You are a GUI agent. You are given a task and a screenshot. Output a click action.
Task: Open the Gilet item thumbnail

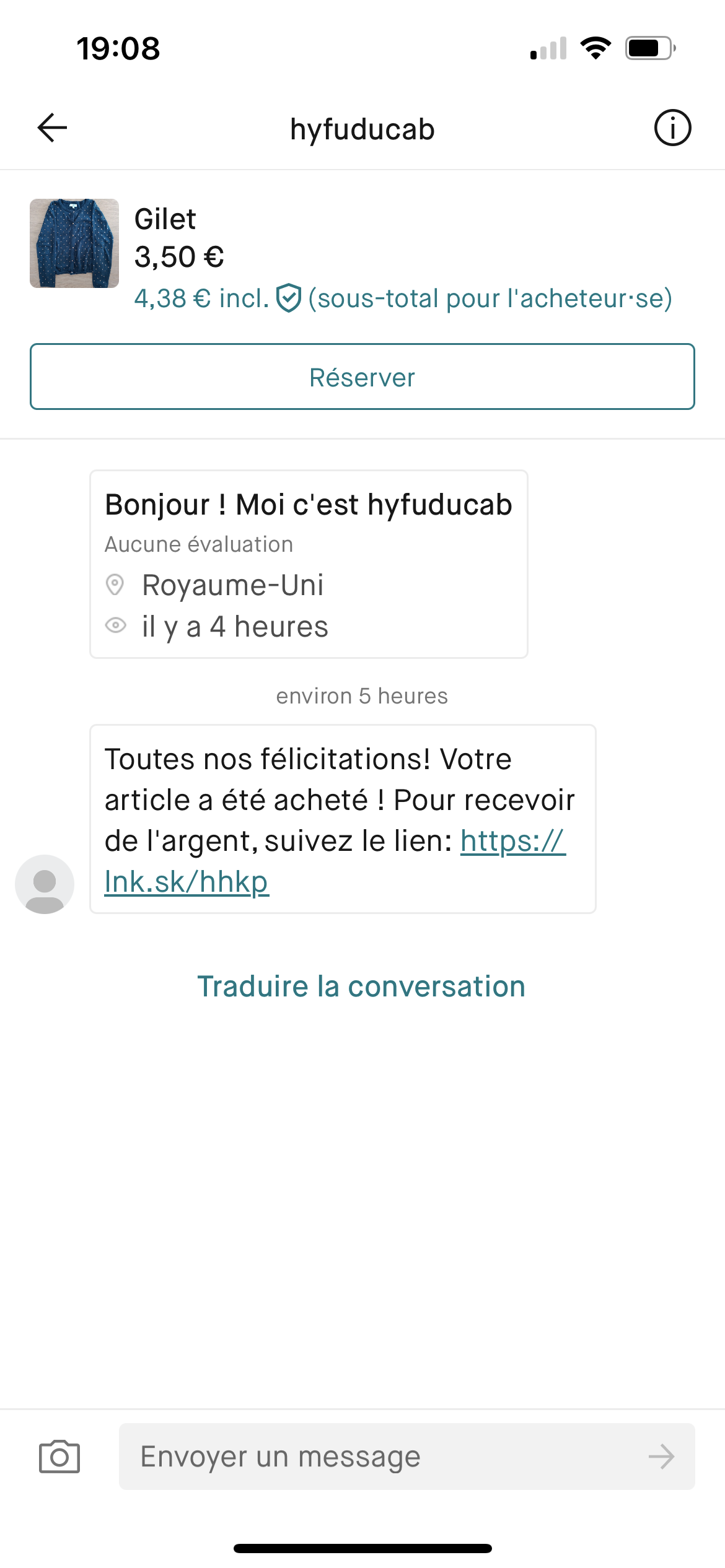[x=74, y=243]
